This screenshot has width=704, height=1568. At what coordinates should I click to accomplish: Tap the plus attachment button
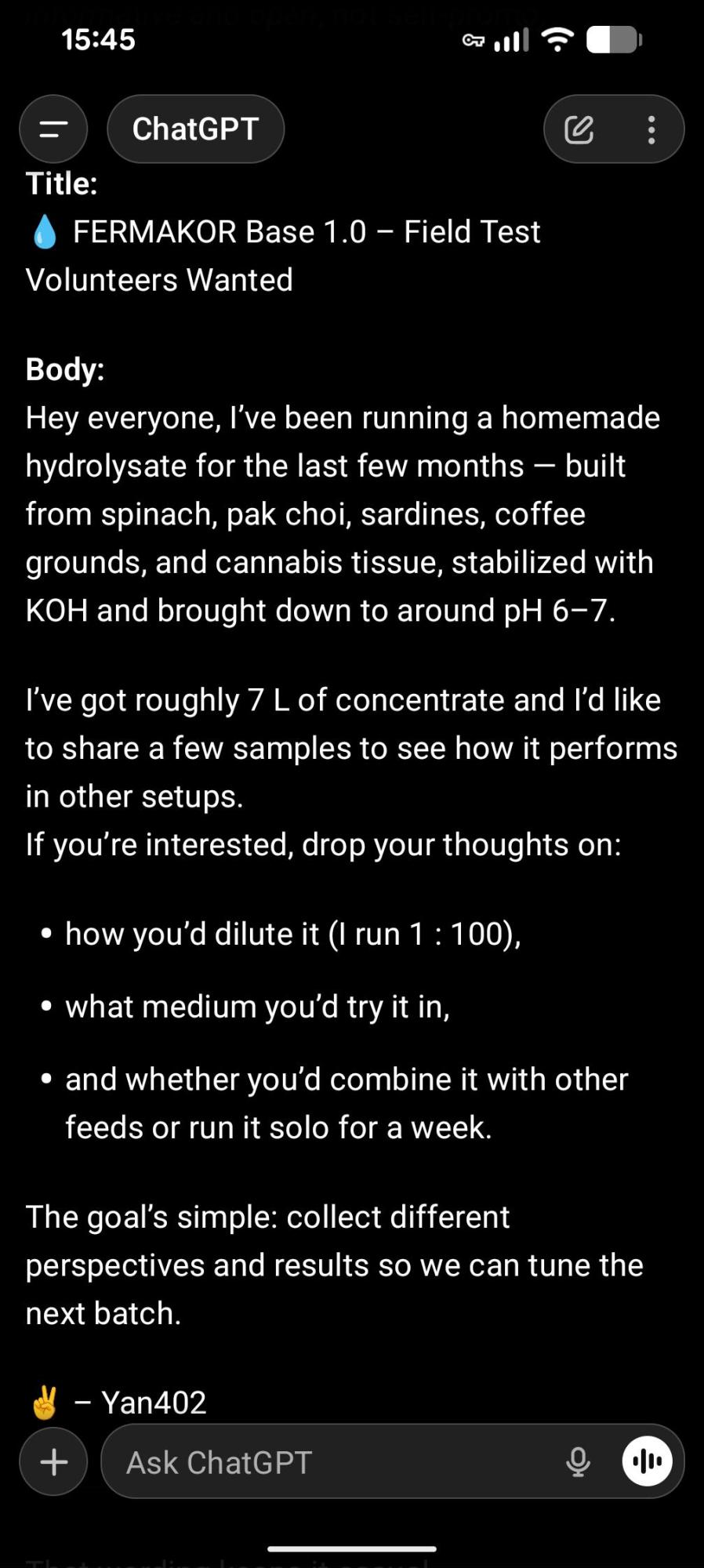click(x=53, y=1462)
